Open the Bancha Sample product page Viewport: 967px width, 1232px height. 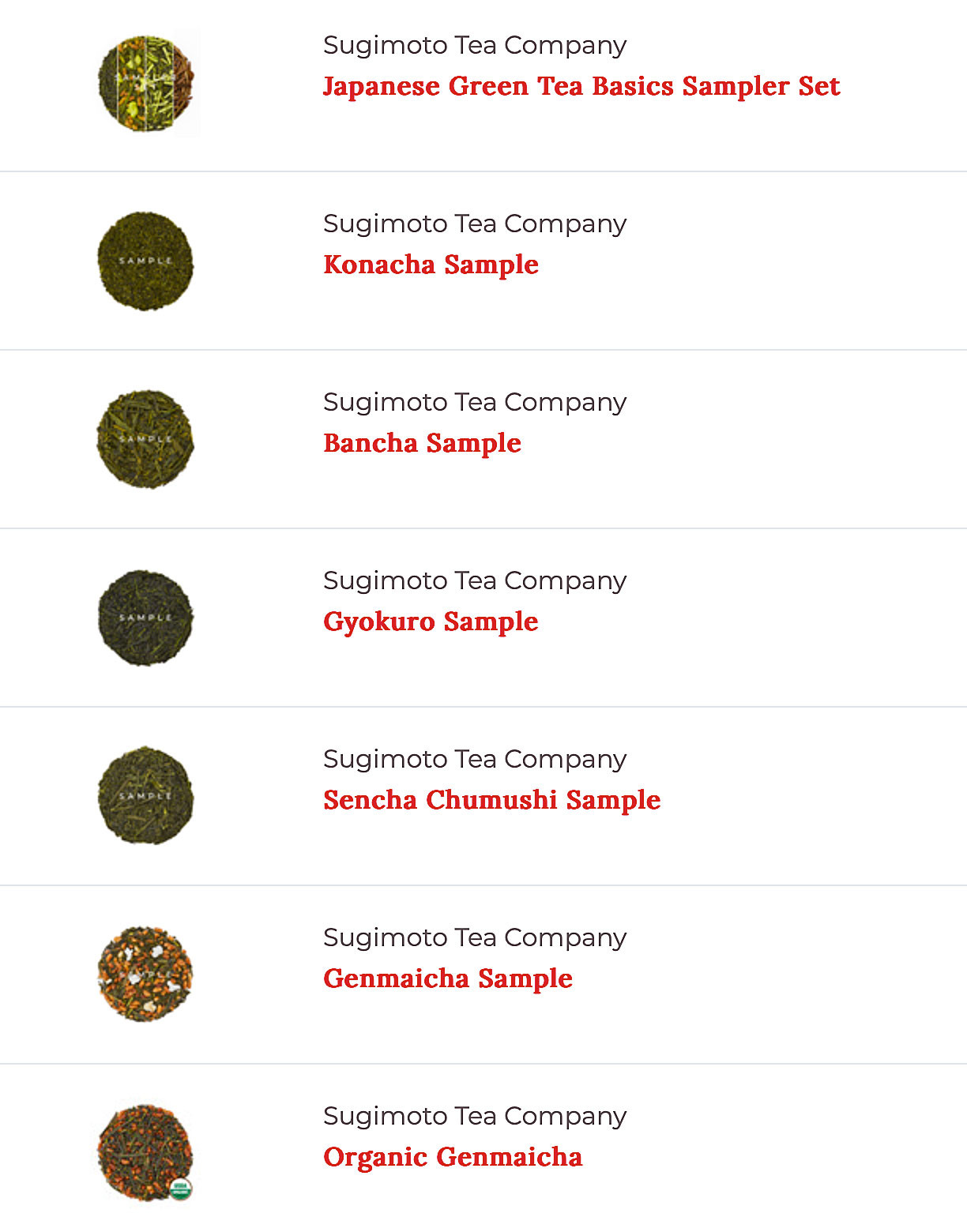click(421, 443)
